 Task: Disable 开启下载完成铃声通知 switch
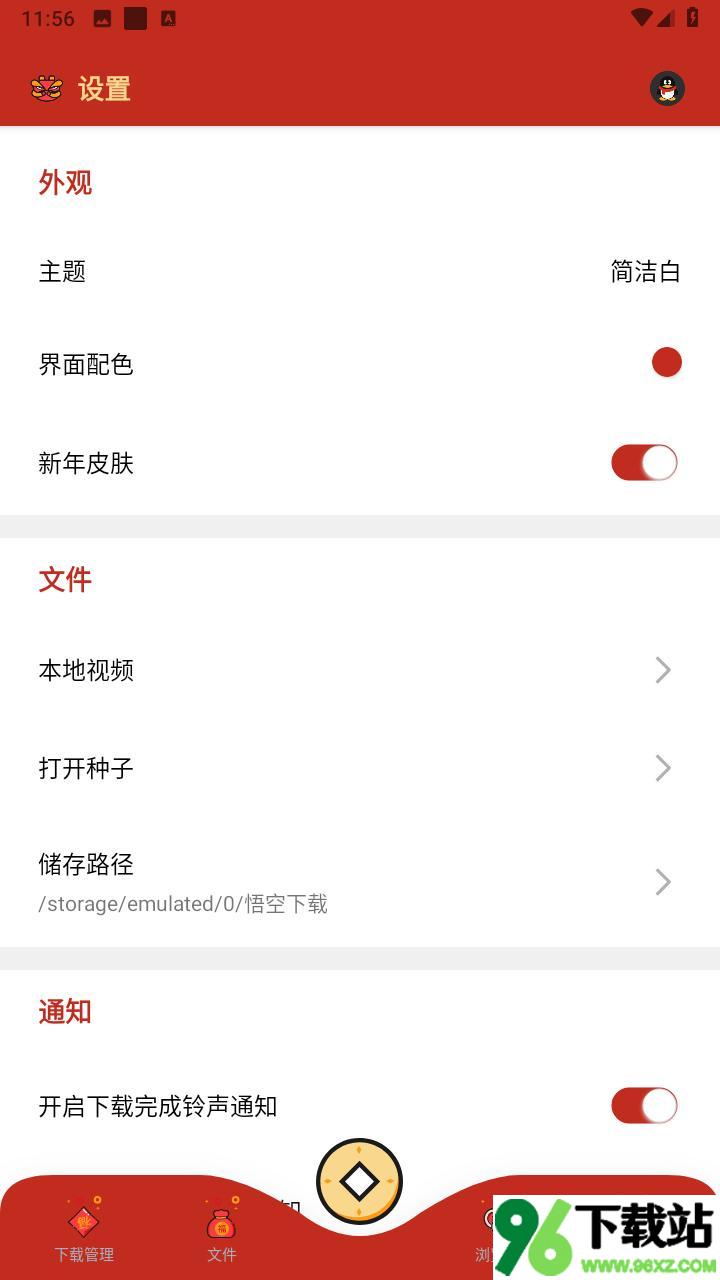tap(644, 1106)
